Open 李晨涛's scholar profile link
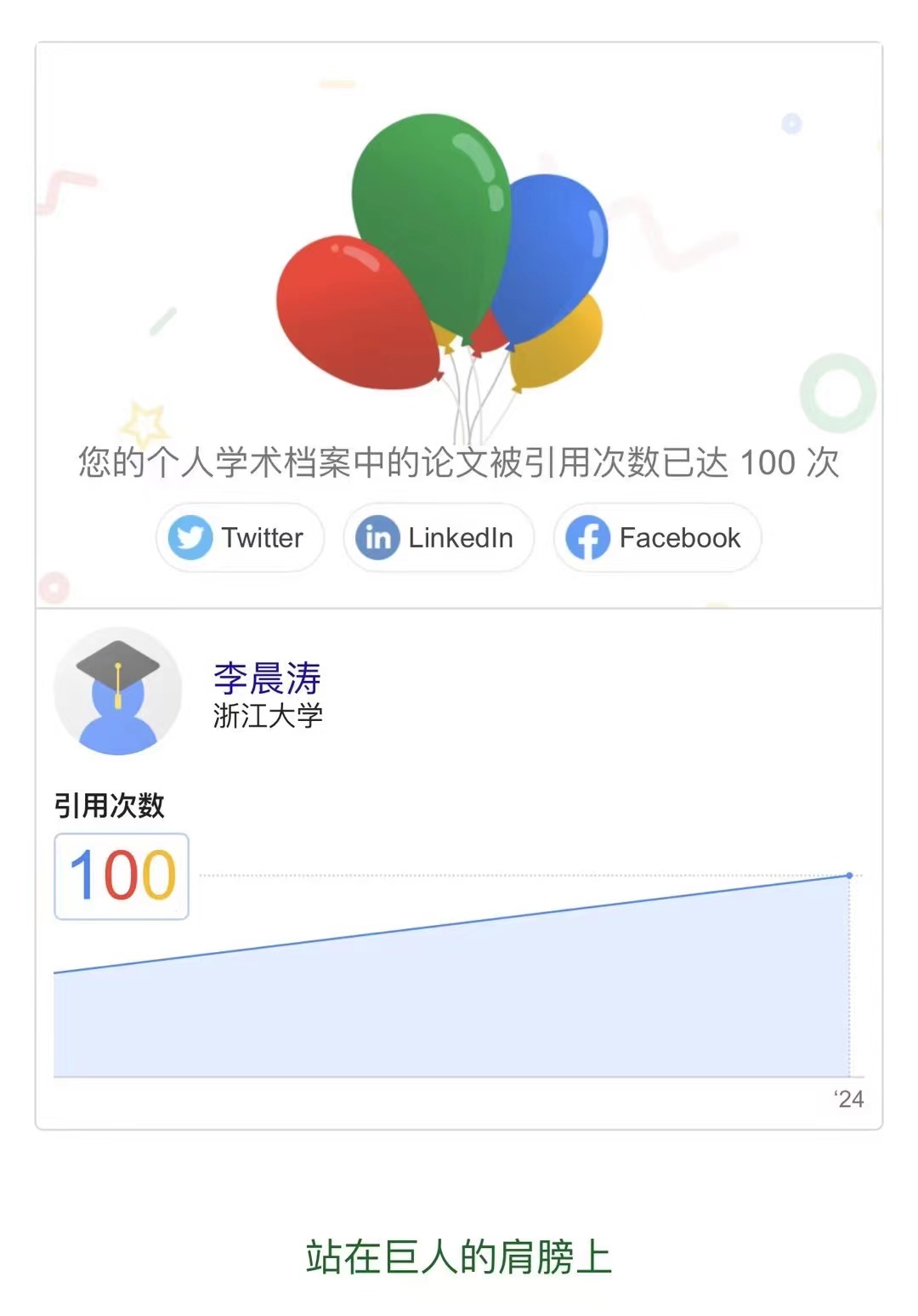The width and height of the screenshot is (918, 1316). pyautogui.click(x=267, y=678)
